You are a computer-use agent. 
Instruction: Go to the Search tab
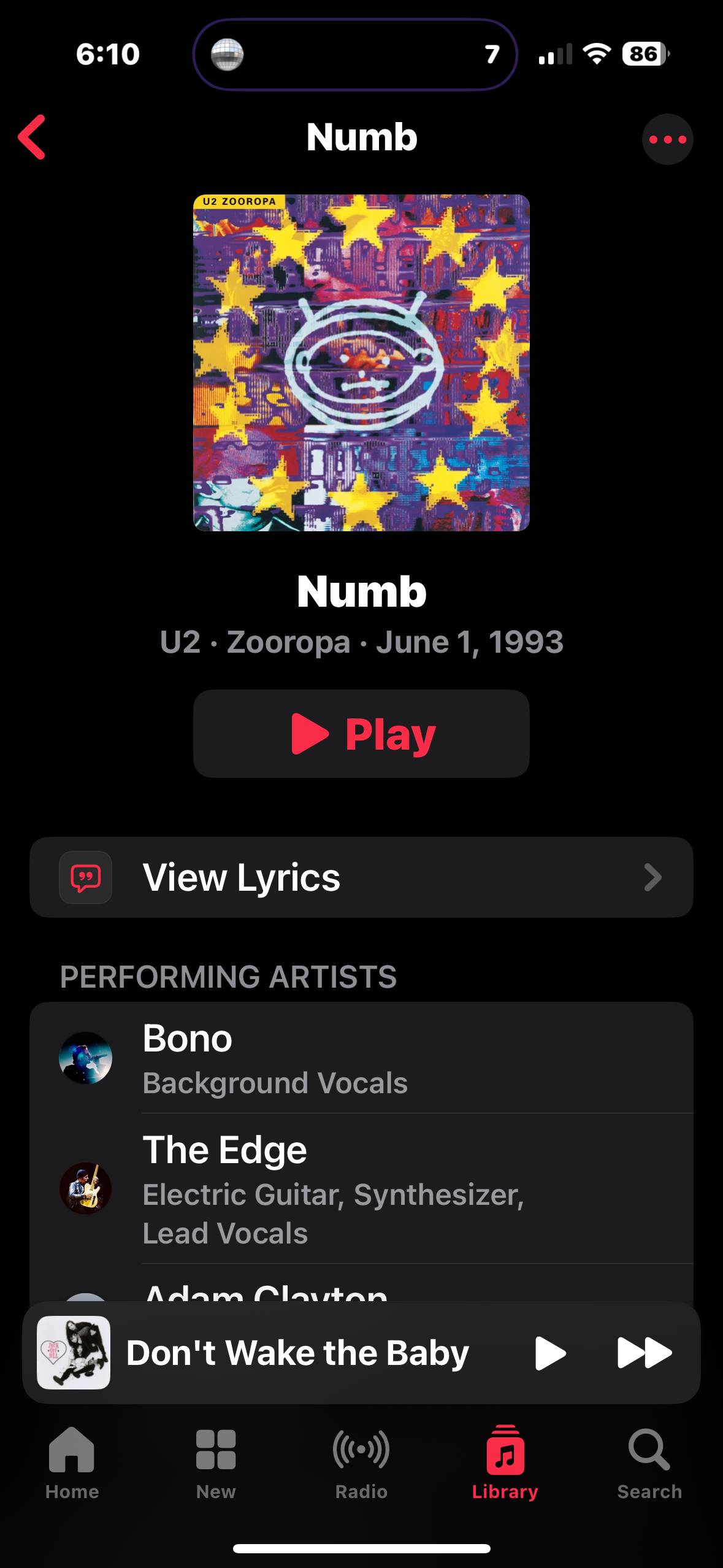(649, 1464)
